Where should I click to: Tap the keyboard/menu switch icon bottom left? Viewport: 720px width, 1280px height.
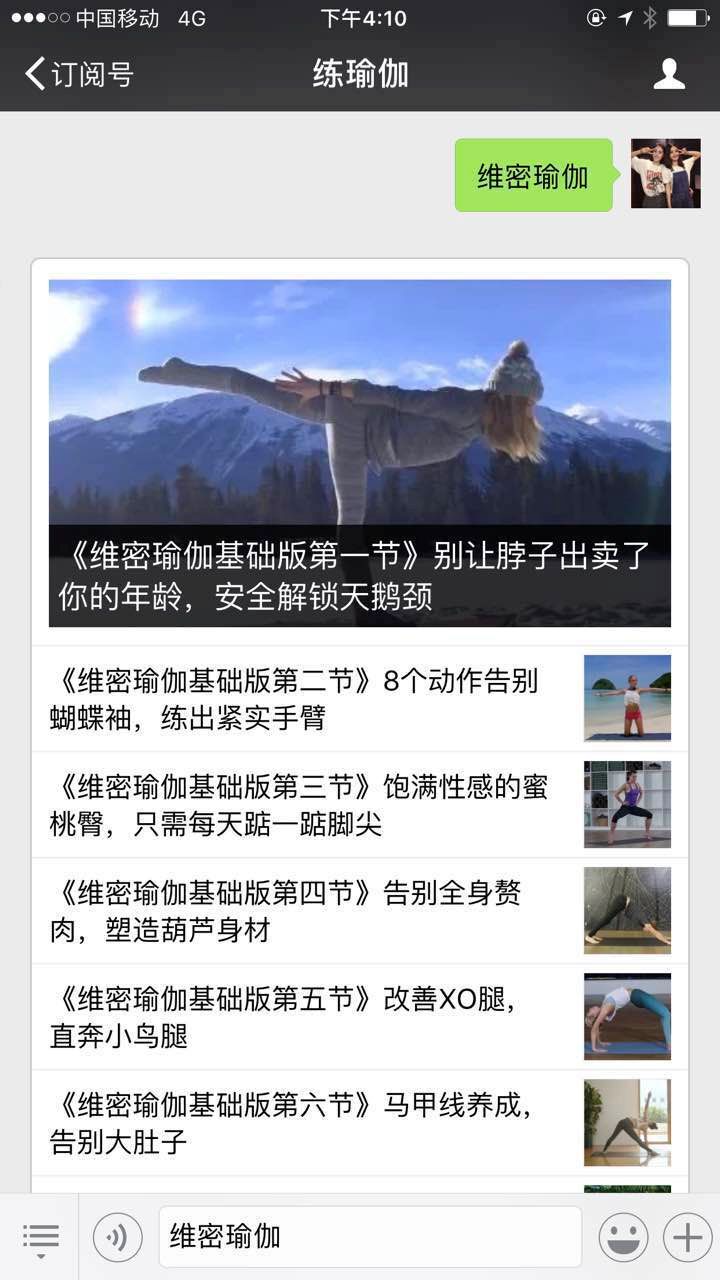click(x=40, y=1237)
